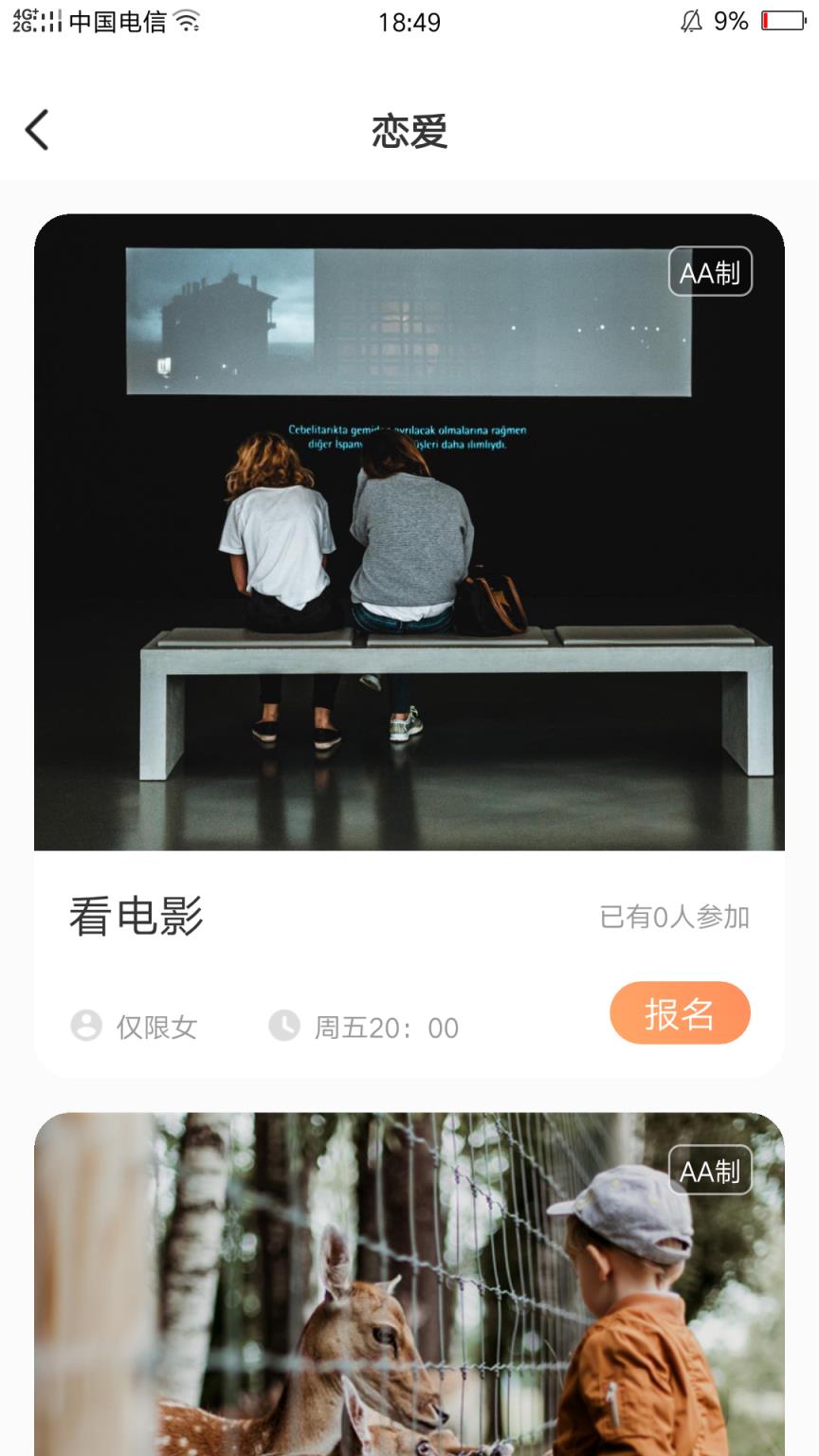Tap the AA制 badge on the 看电影 card
Screen dimensions: 819x1456
tap(710, 272)
